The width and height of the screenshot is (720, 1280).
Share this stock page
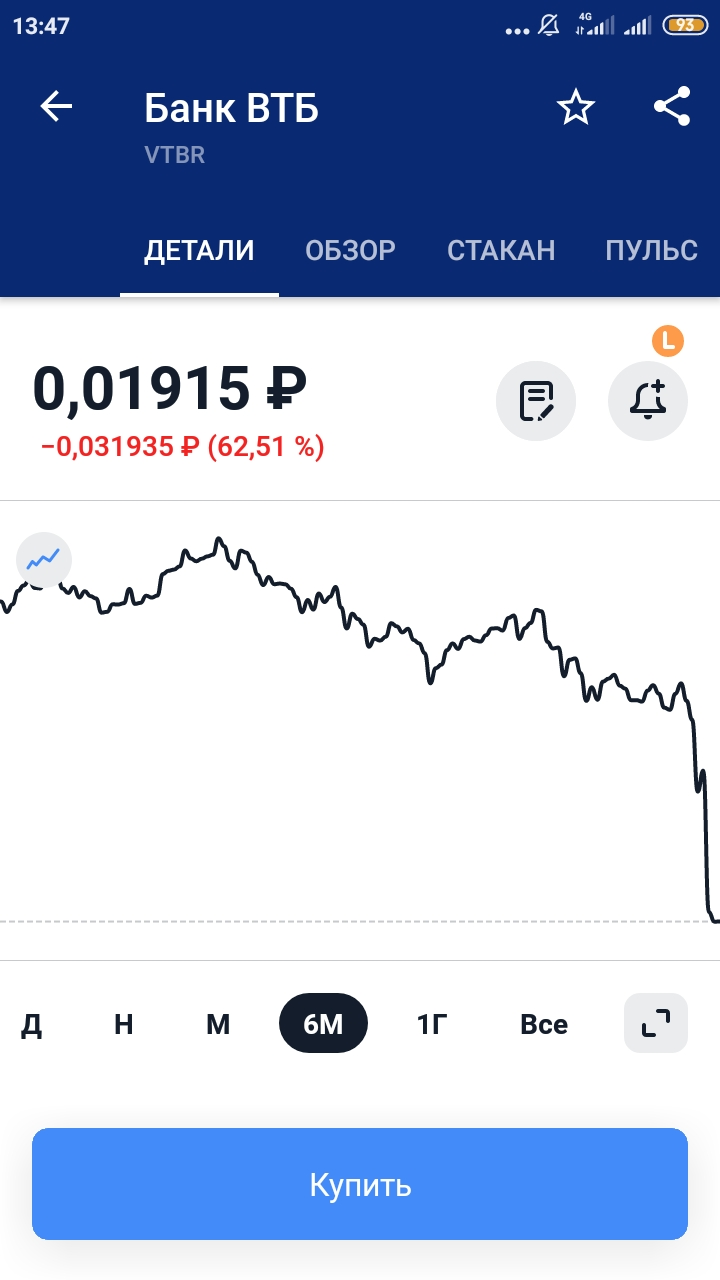pyautogui.click(x=672, y=106)
